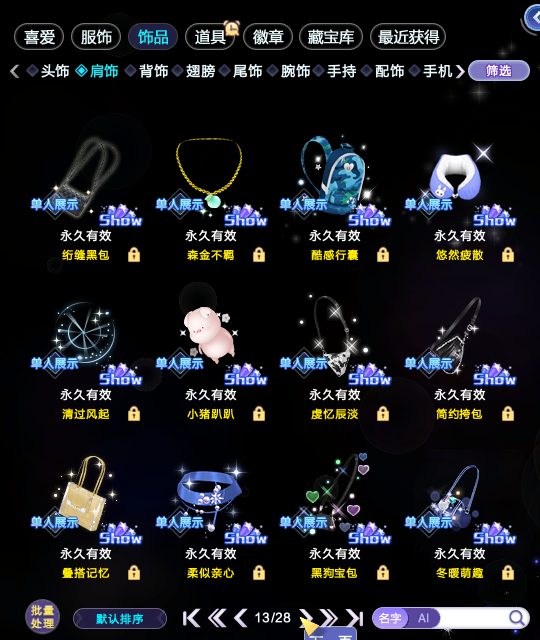The image size is (540, 640).
Task: Open the 道具 tab
Action: 210,37
